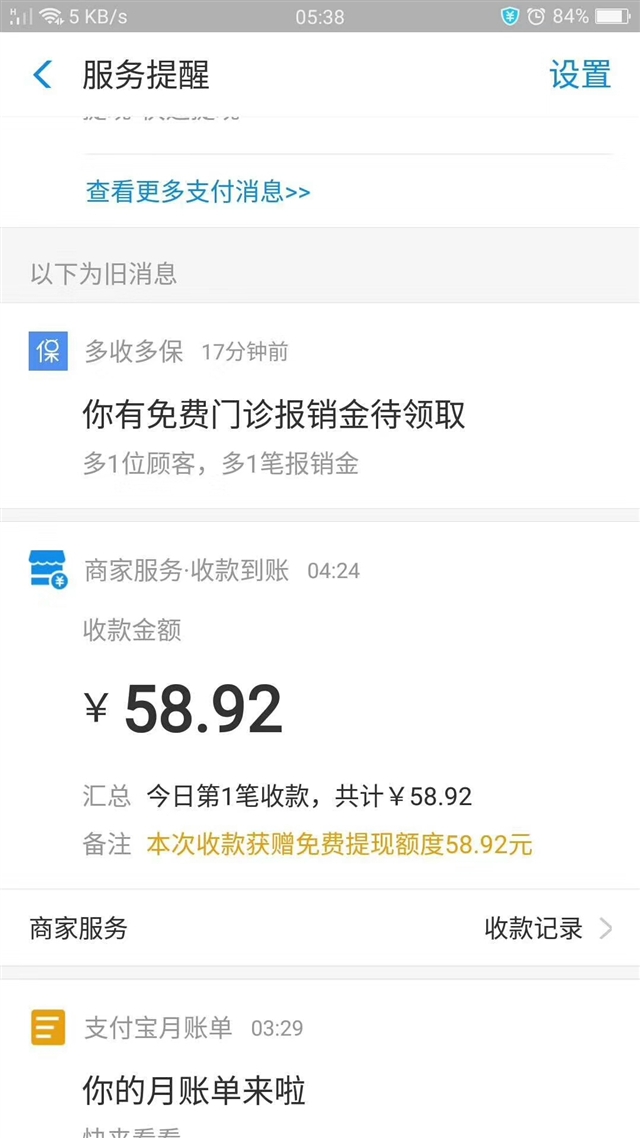Open the 支付宝月账单 monthly bill message

tap(320, 1060)
